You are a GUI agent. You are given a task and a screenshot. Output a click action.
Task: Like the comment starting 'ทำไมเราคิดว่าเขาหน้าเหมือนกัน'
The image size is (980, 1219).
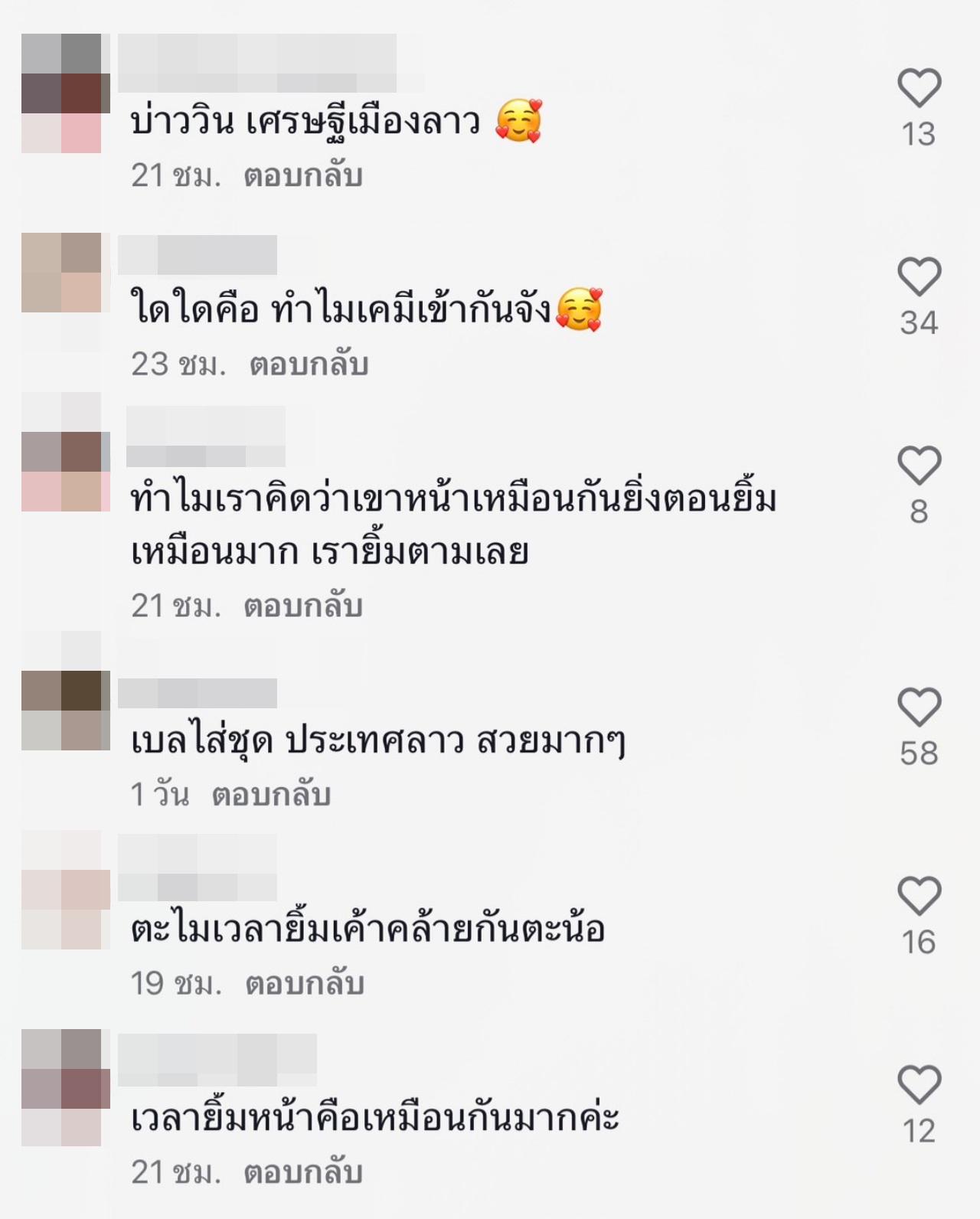pyautogui.click(x=919, y=466)
